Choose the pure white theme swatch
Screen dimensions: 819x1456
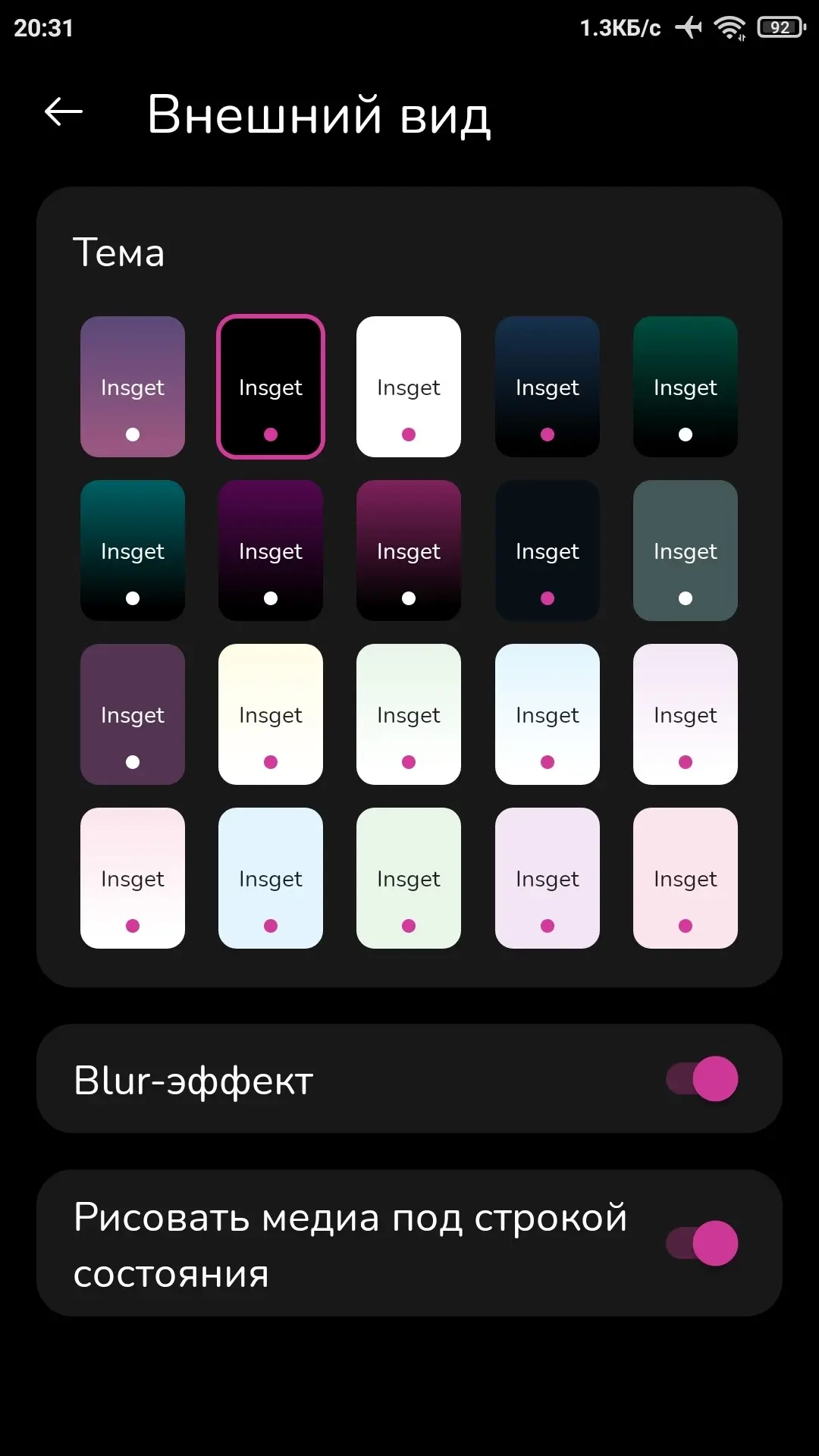(x=409, y=387)
